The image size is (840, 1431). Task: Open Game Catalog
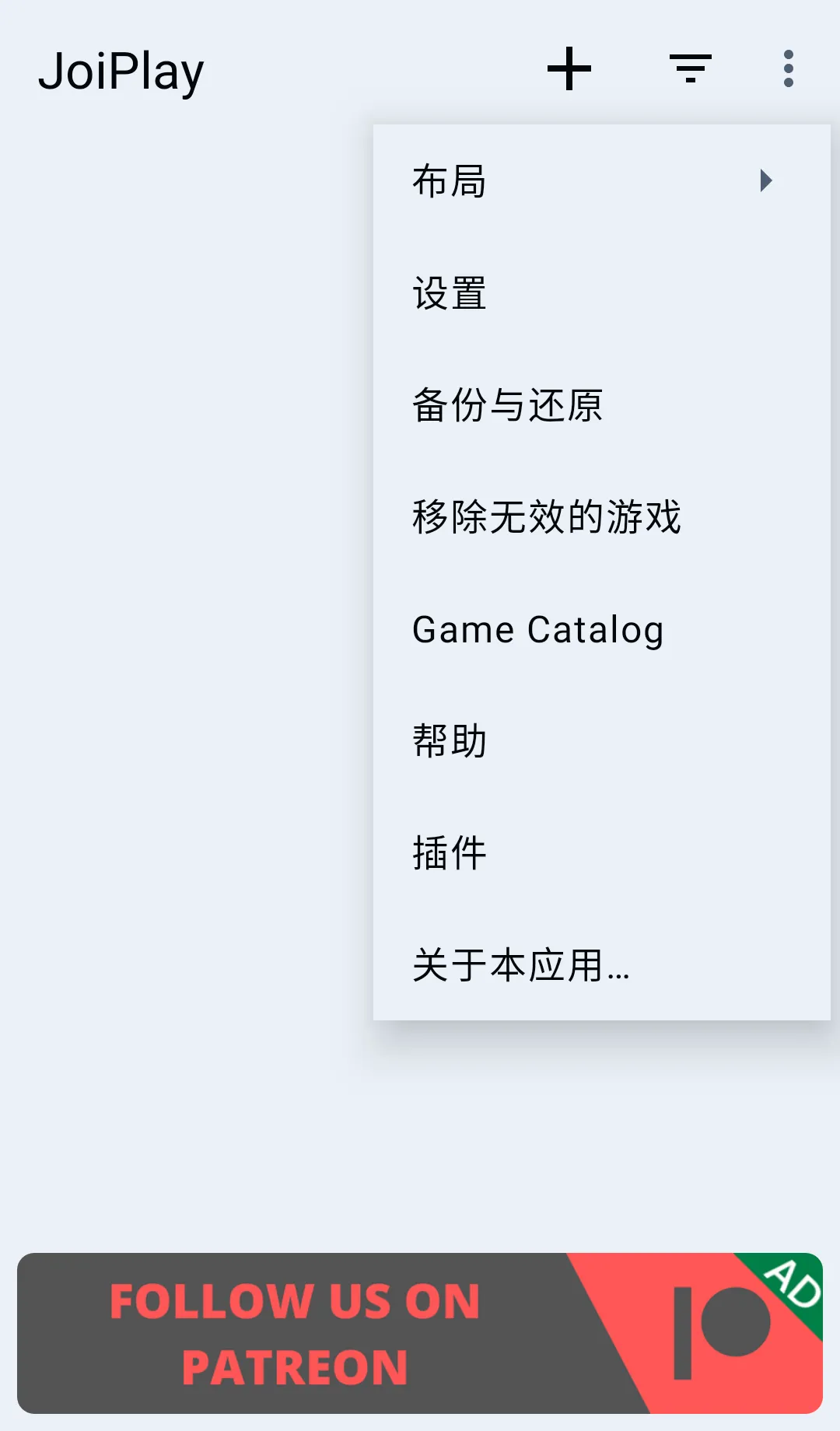600,629
